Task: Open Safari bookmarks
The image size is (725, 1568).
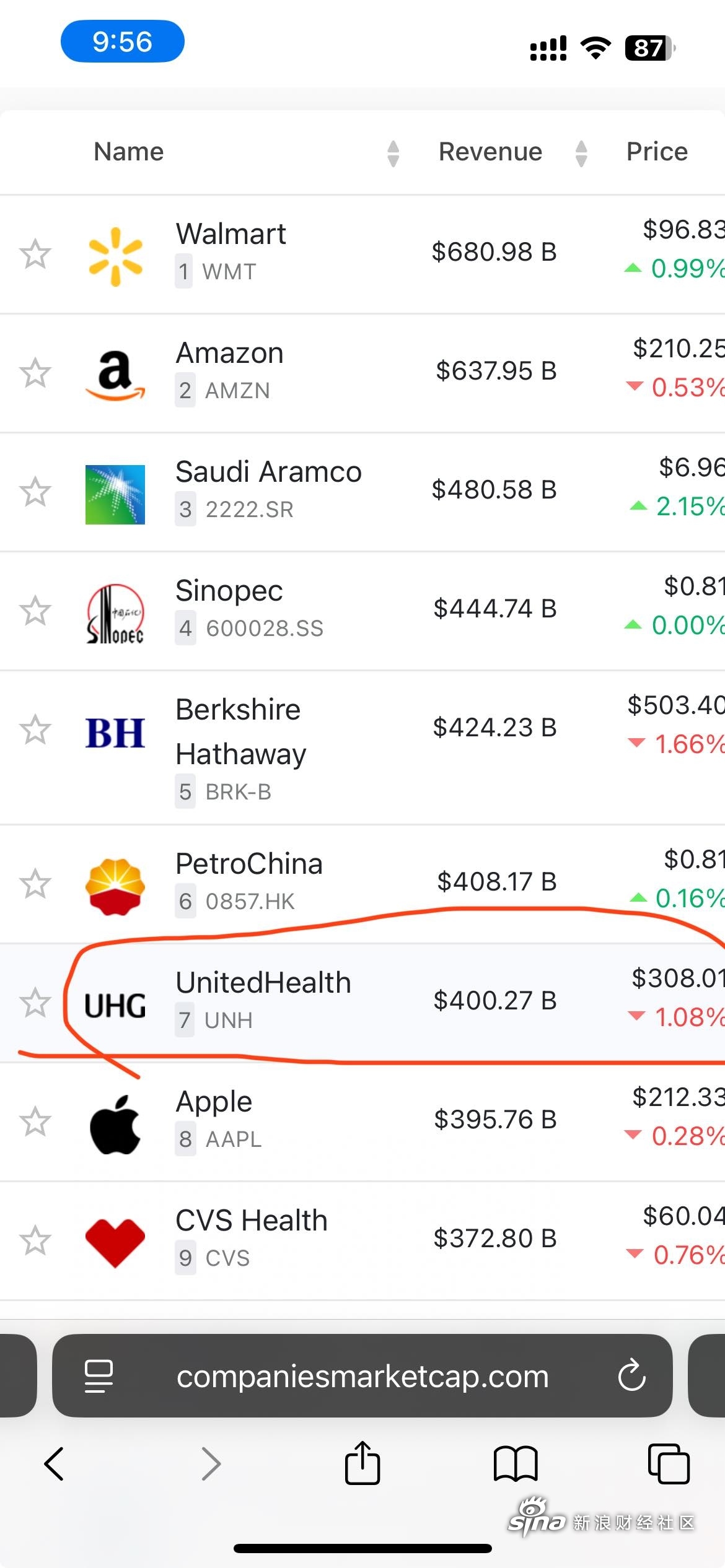Action: tap(515, 1464)
